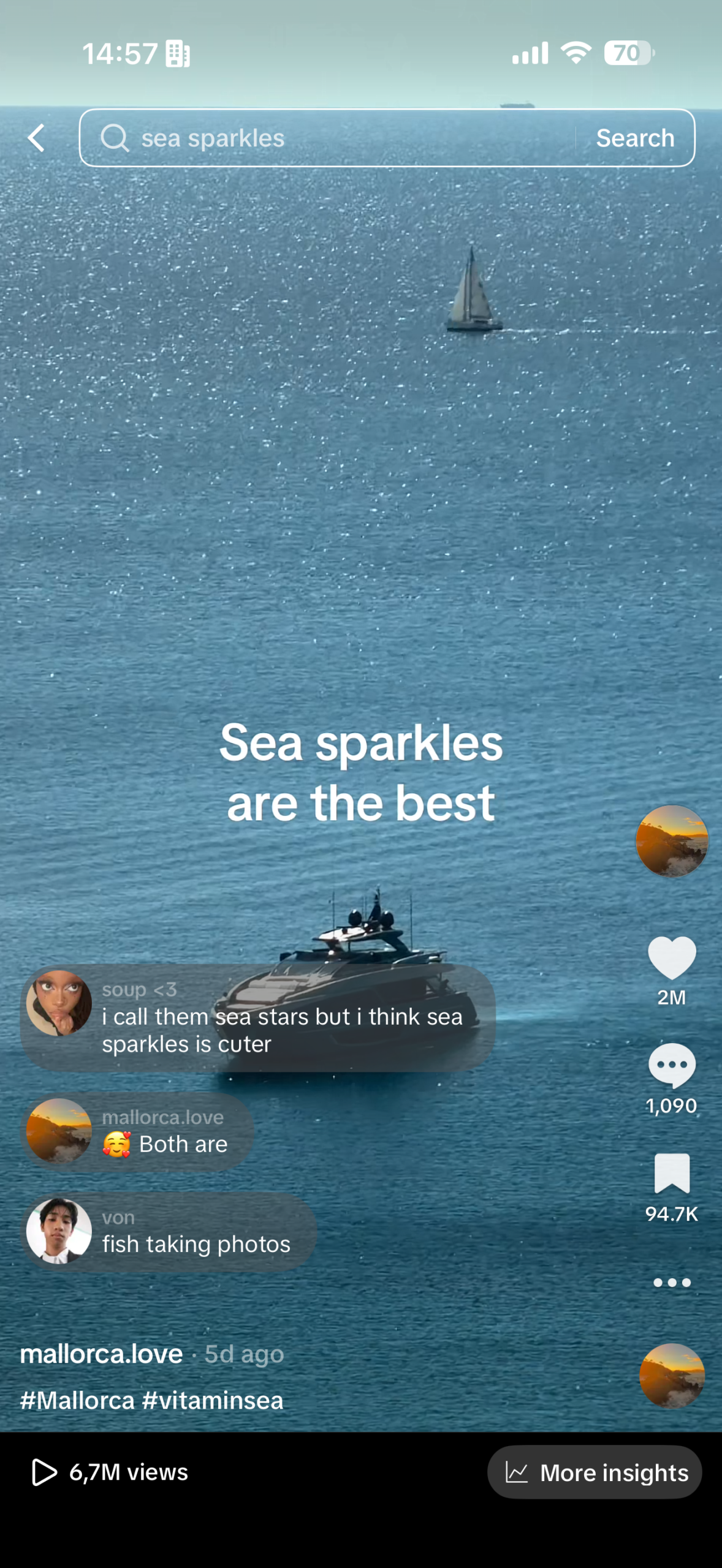Open von's 'fish taking photos' comment
722x1568 pixels.
pos(169,1232)
